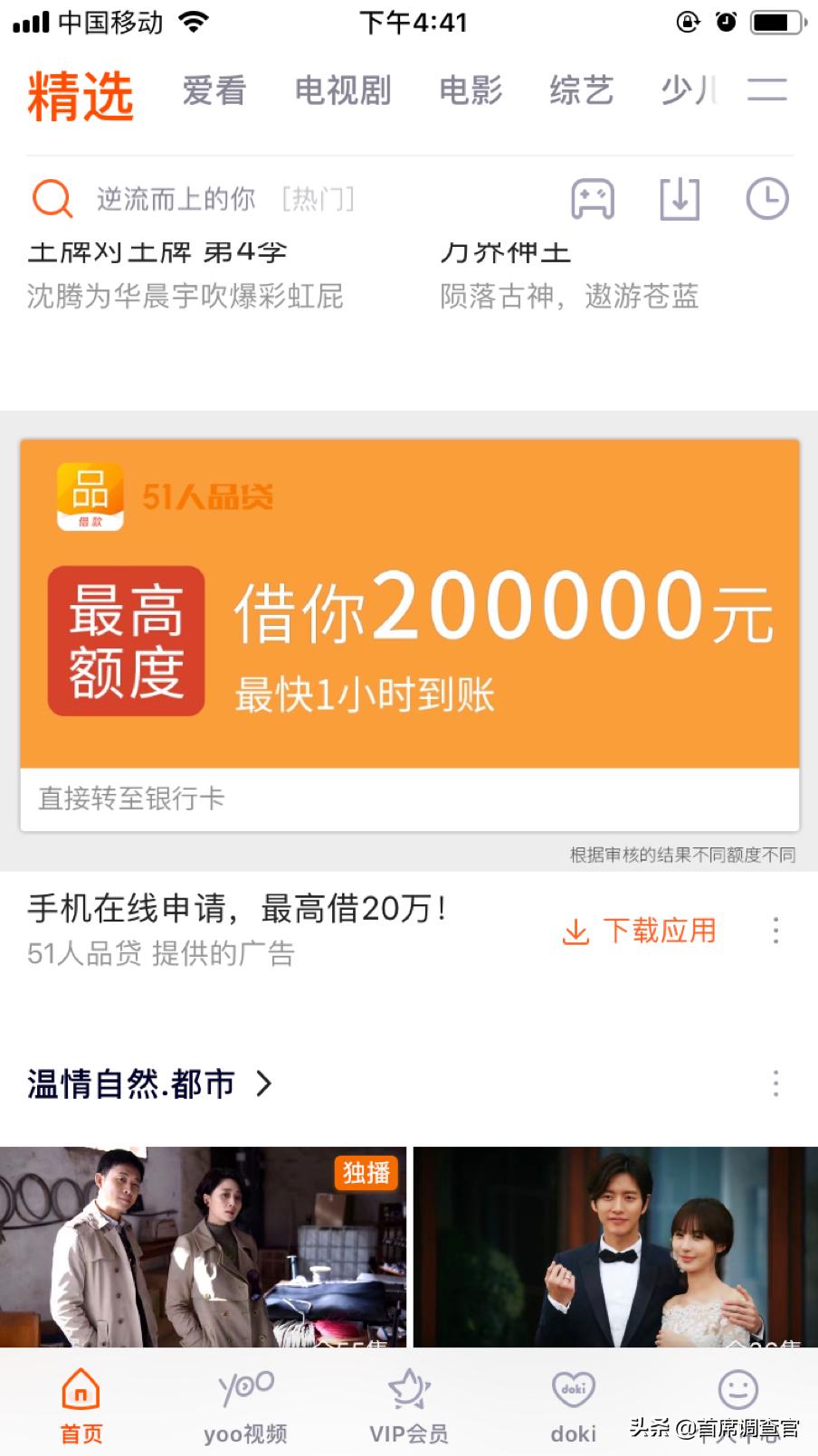Screen dimensions: 818x1456
Task: View watch history via clock icon
Action: click(x=766, y=198)
